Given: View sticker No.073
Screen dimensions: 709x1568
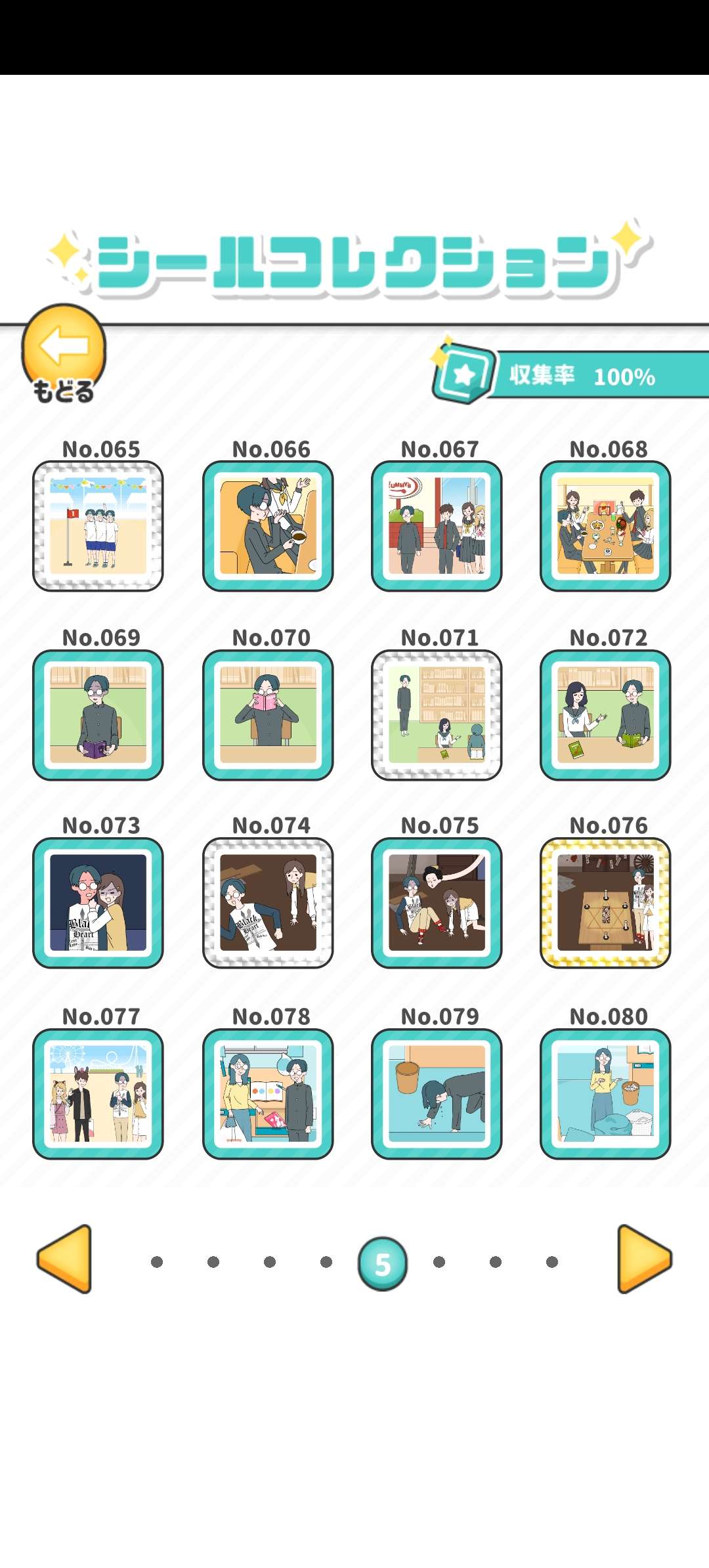Looking at the screenshot, I should [x=98, y=903].
